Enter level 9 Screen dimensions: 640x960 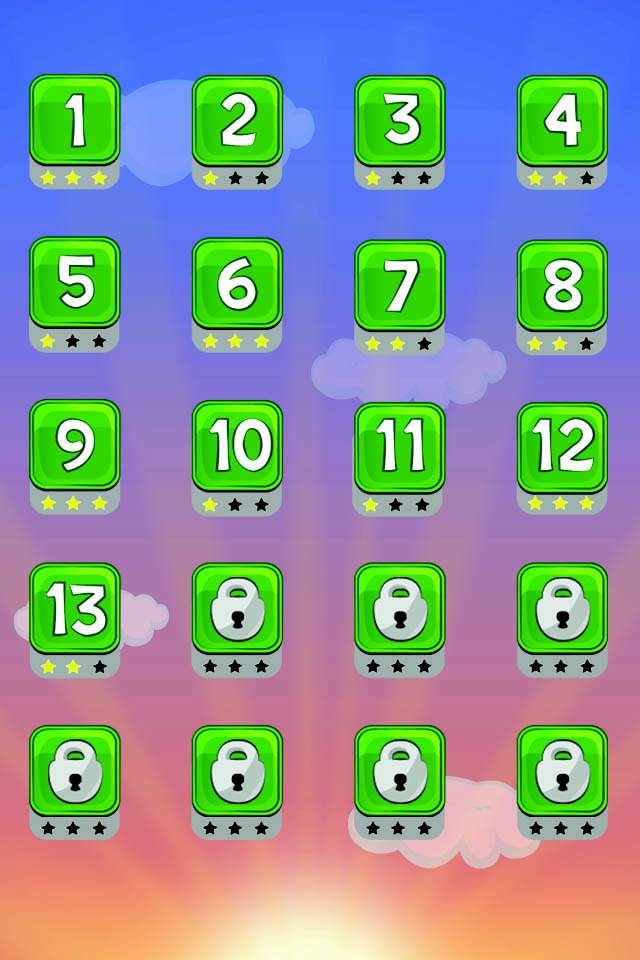coord(75,445)
